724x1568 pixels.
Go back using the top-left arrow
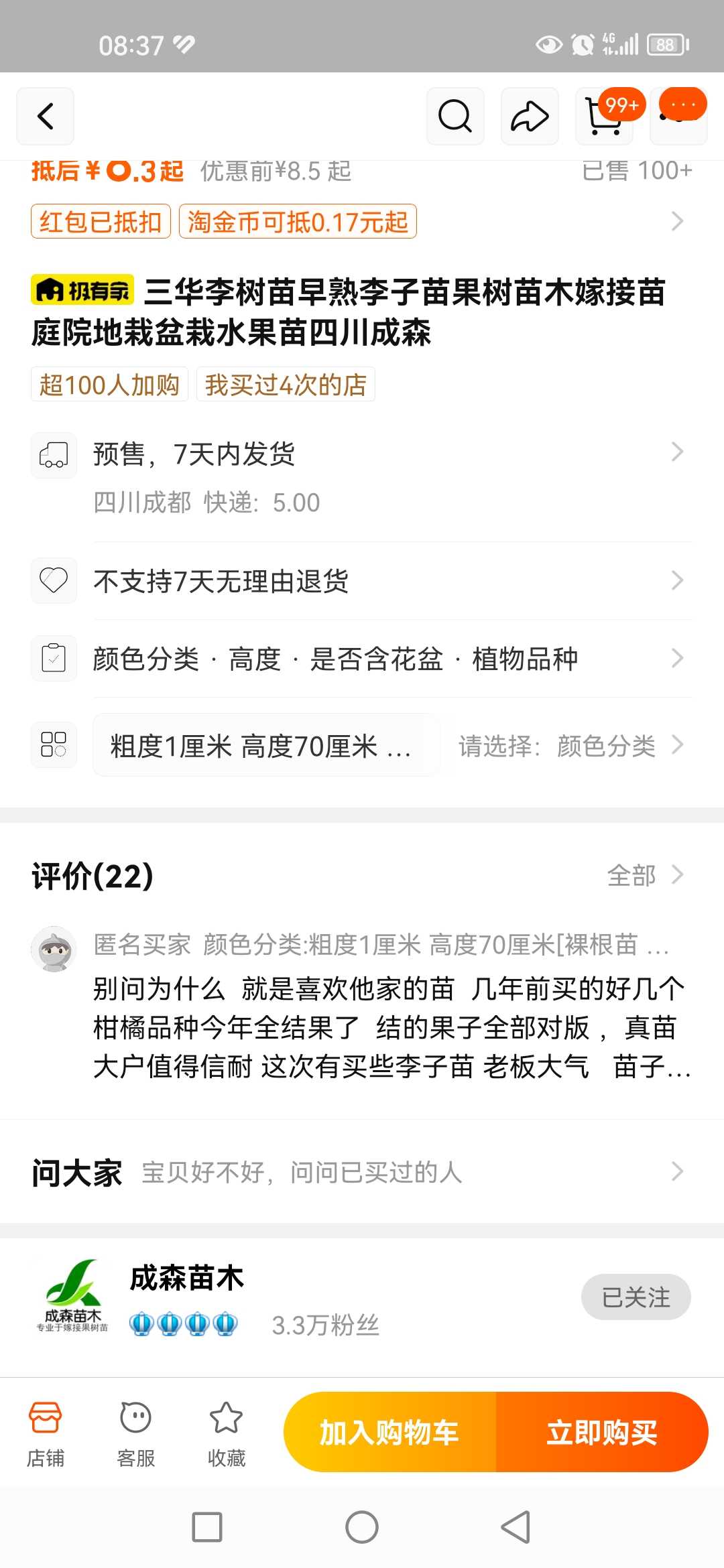coord(45,117)
